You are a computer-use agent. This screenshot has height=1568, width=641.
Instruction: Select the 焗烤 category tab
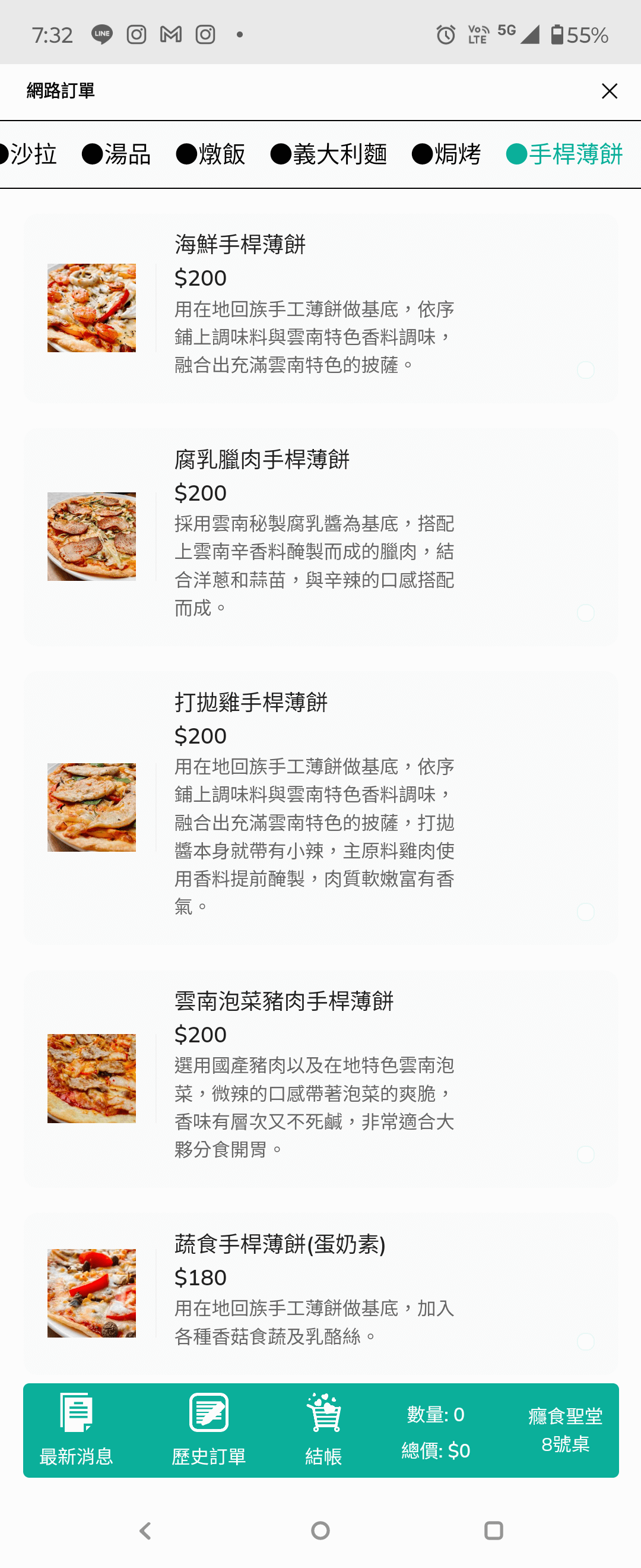447,154
